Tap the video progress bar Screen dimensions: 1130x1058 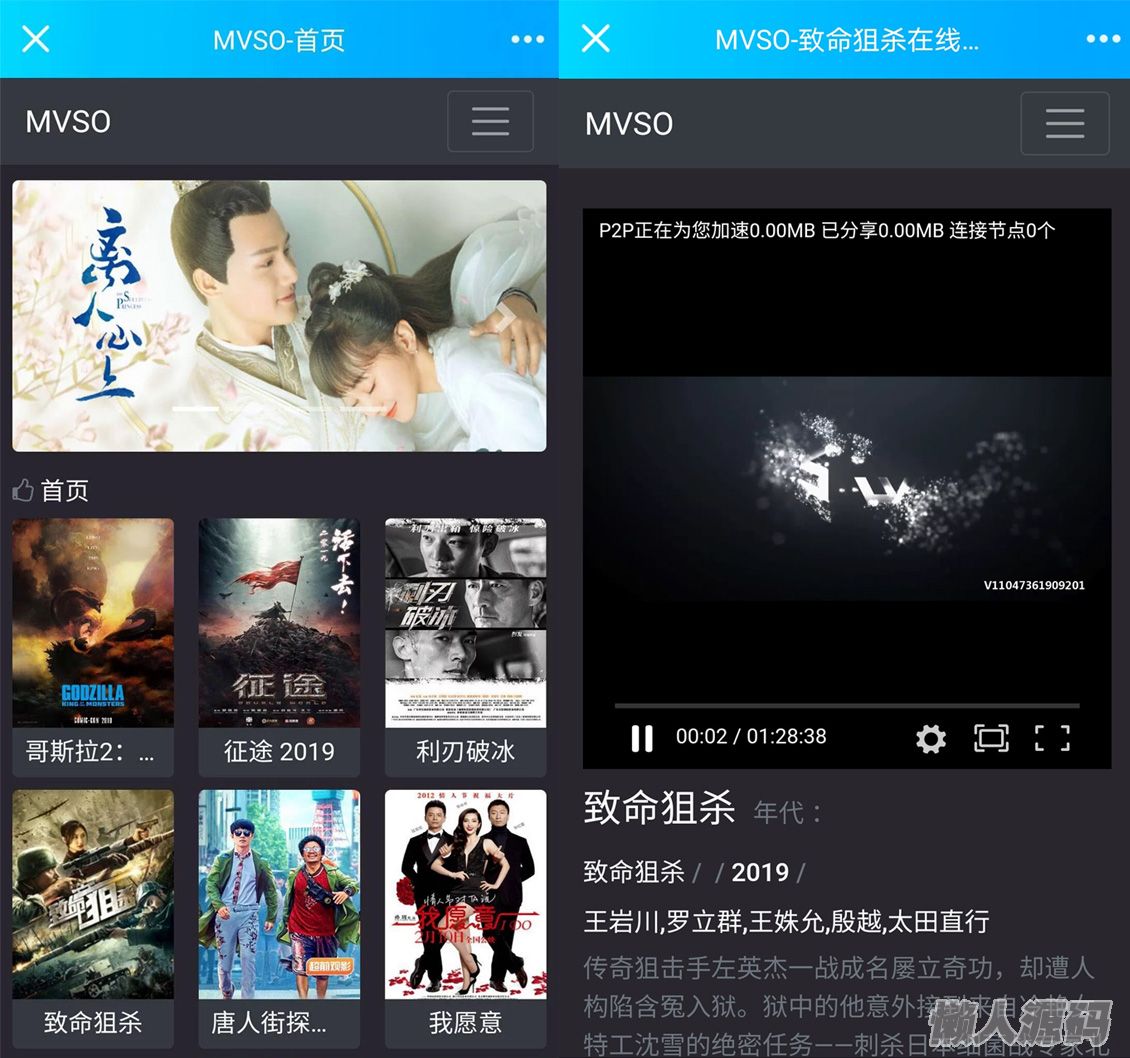click(846, 706)
